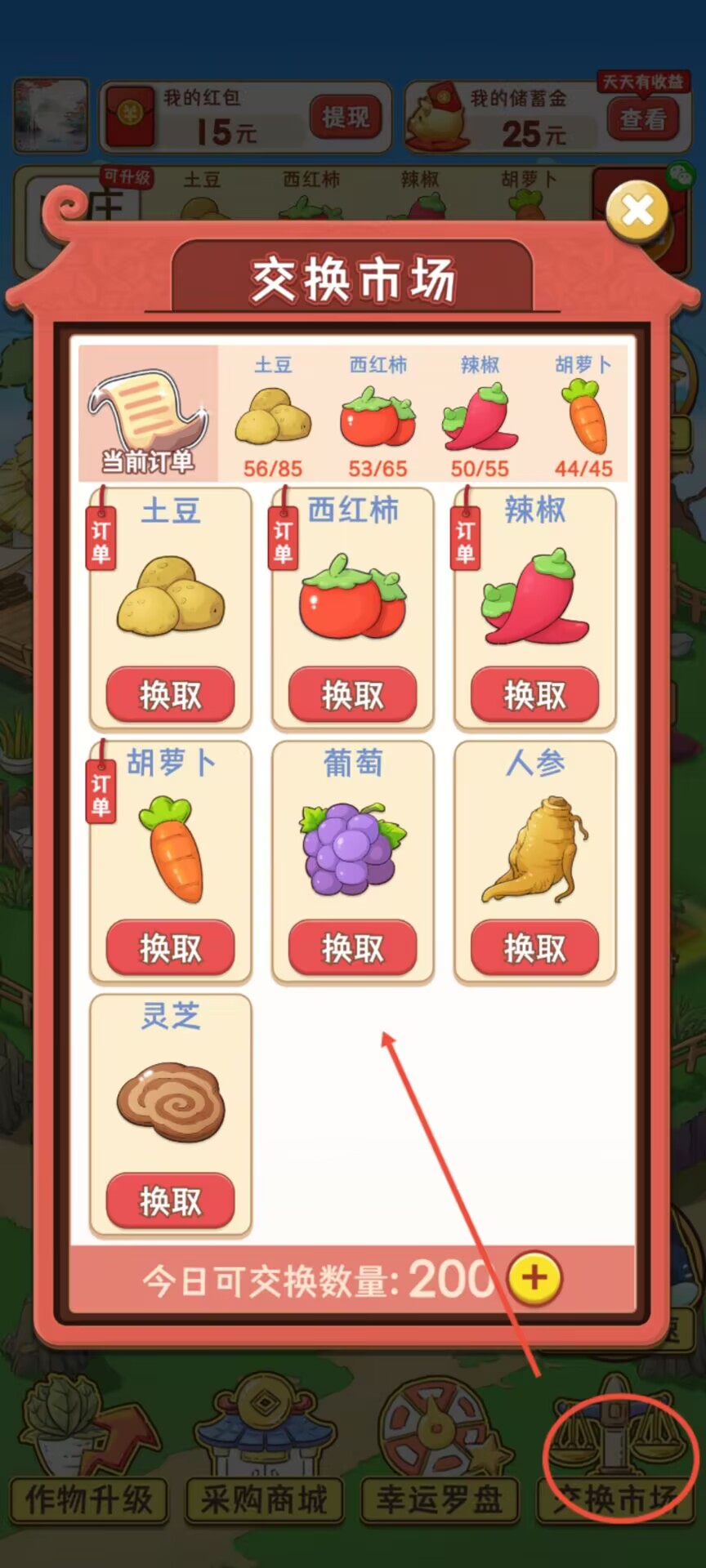Tap 提现 next to 我的红包
The width and height of the screenshot is (706, 1568).
pos(345,118)
